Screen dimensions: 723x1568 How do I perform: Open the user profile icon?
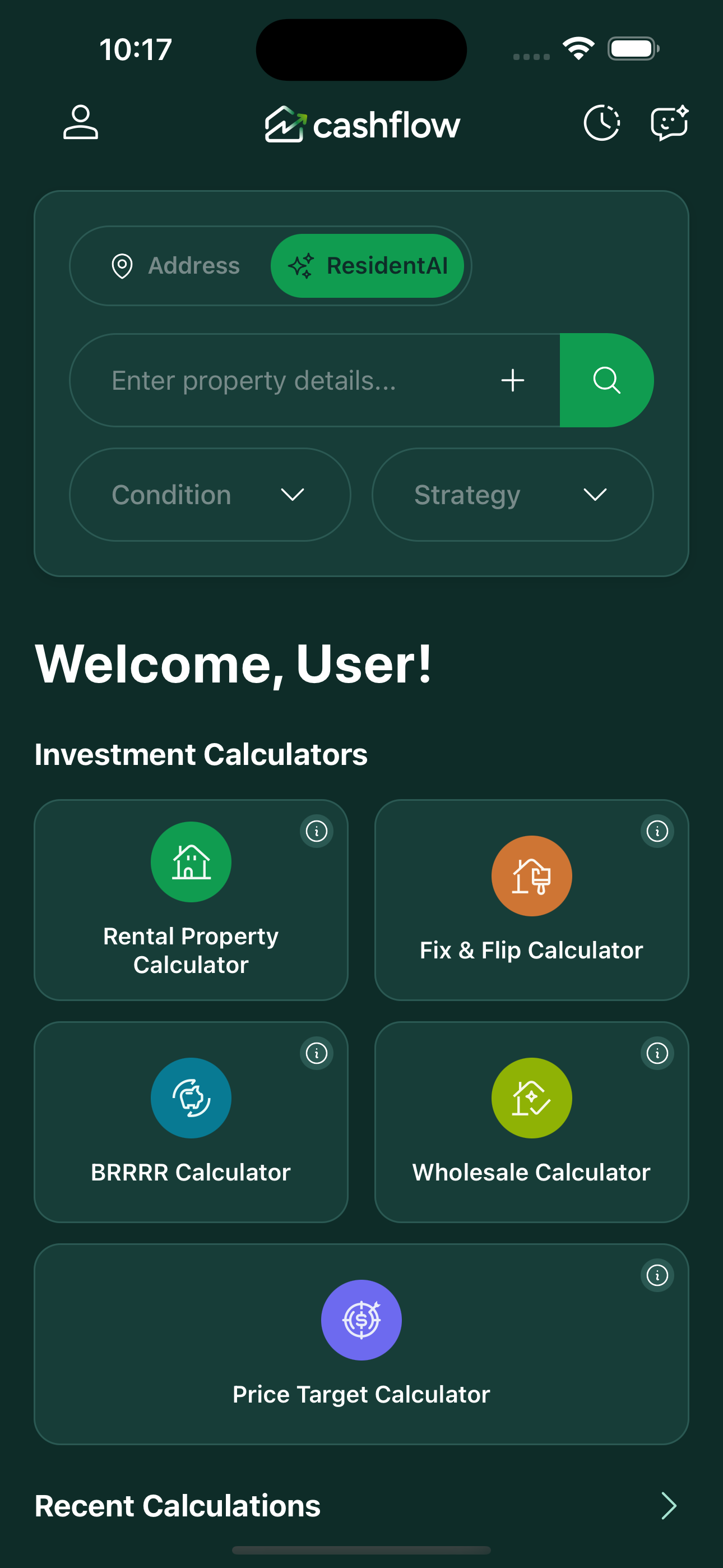80,122
